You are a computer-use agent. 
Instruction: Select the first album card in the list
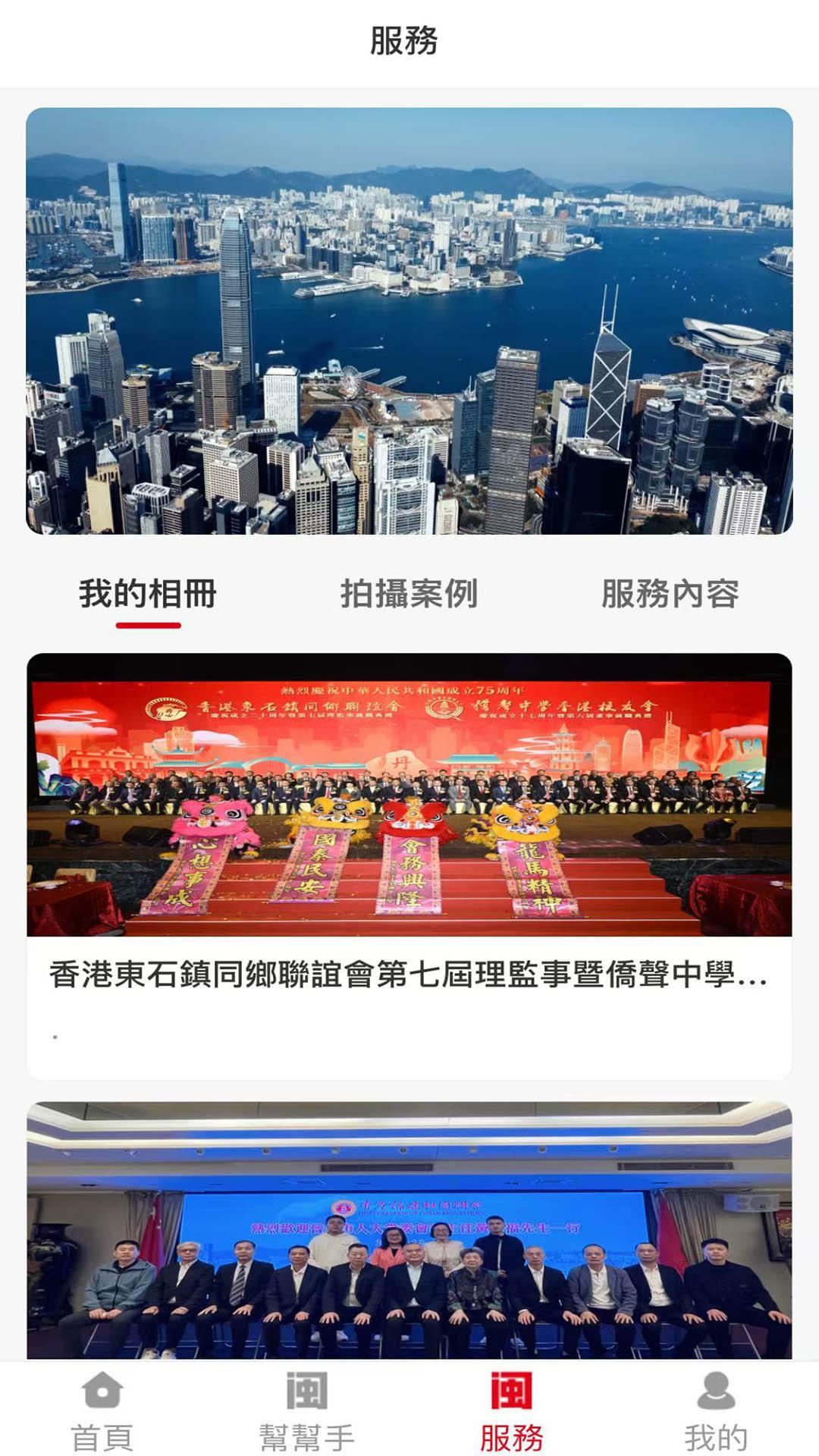pyautogui.click(x=409, y=864)
